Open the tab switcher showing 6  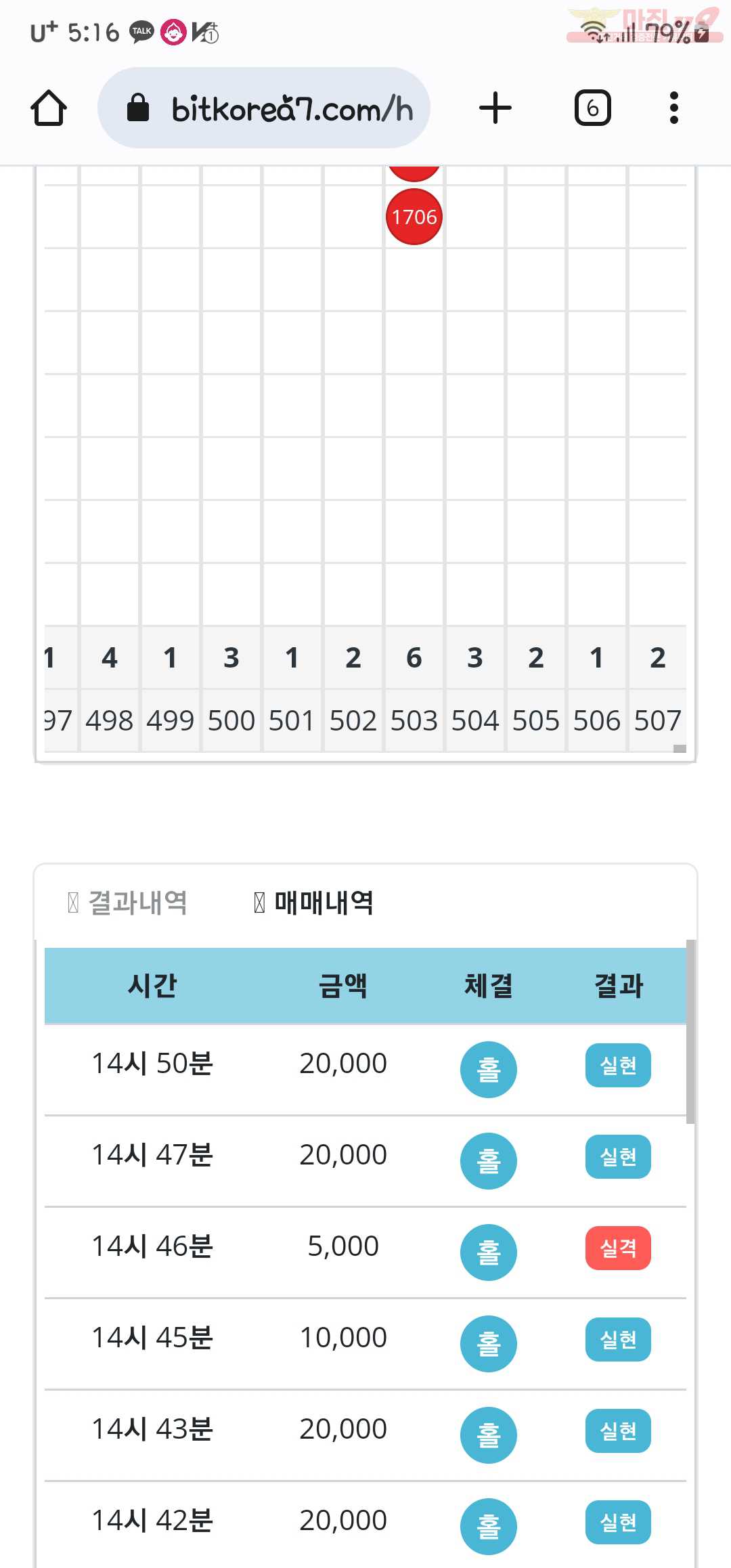(593, 108)
